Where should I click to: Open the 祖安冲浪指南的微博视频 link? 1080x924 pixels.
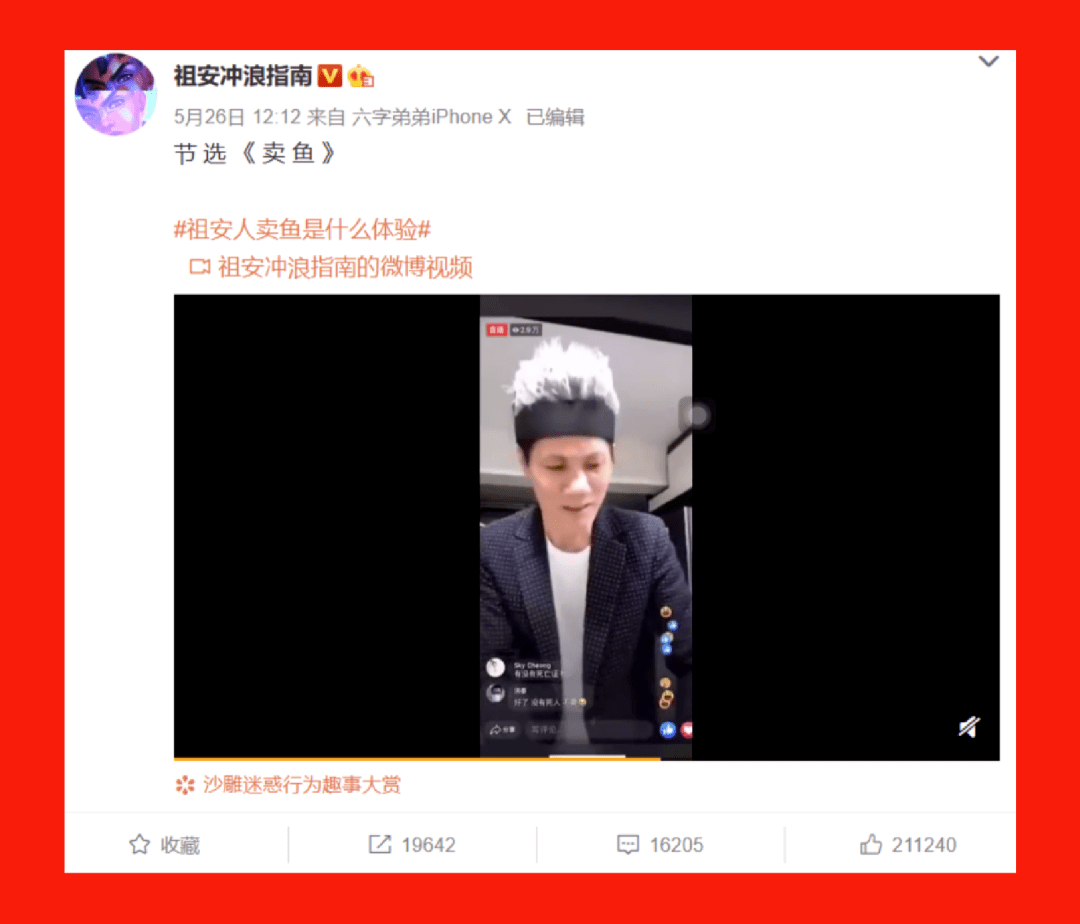[x=343, y=267]
